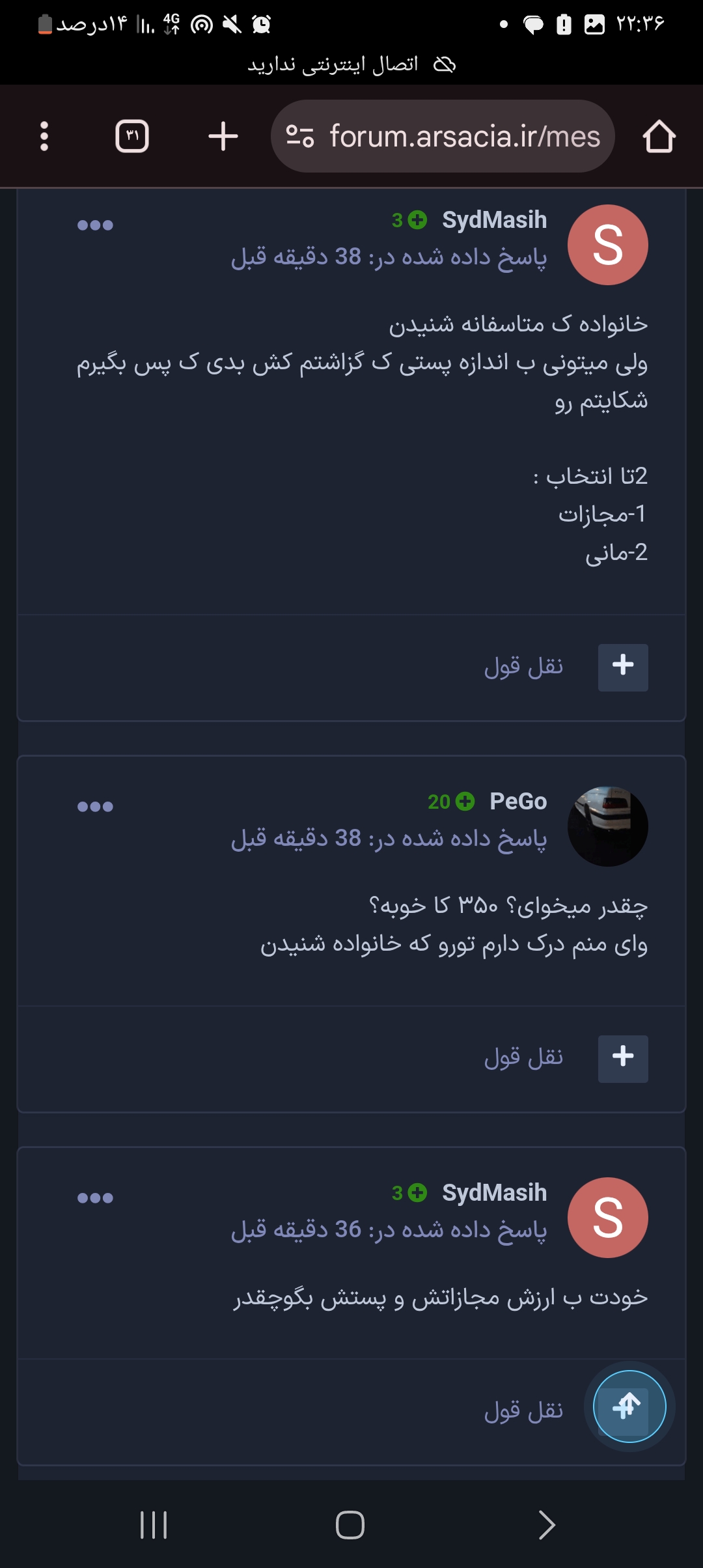The image size is (703, 1568).
Task: Open a new browser tab with the plus icon
Action: pyautogui.click(x=222, y=136)
